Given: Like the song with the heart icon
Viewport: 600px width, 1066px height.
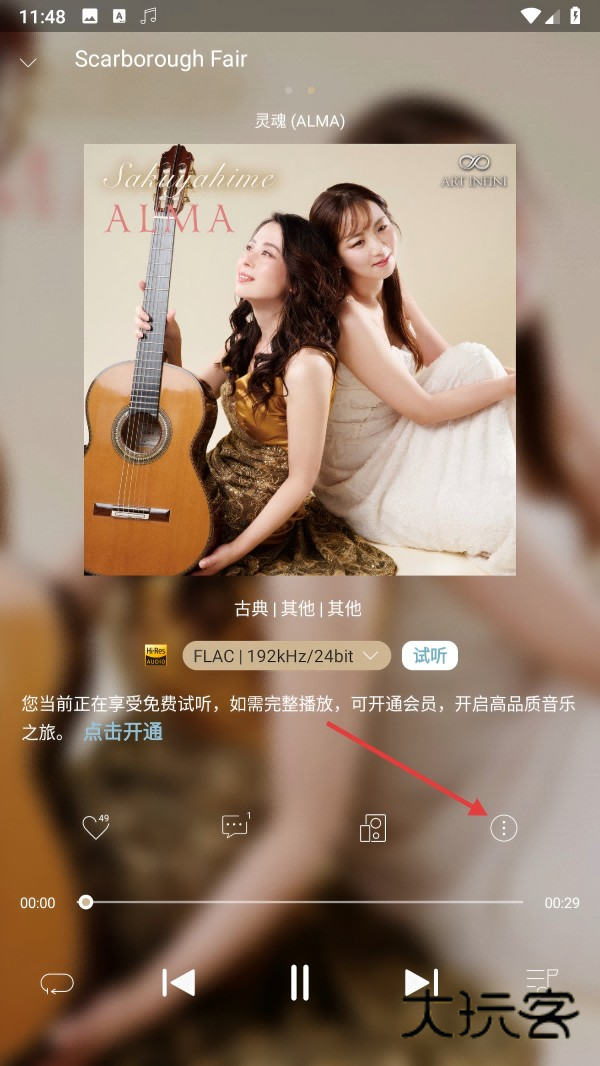Looking at the screenshot, I should tap(95, 828).
